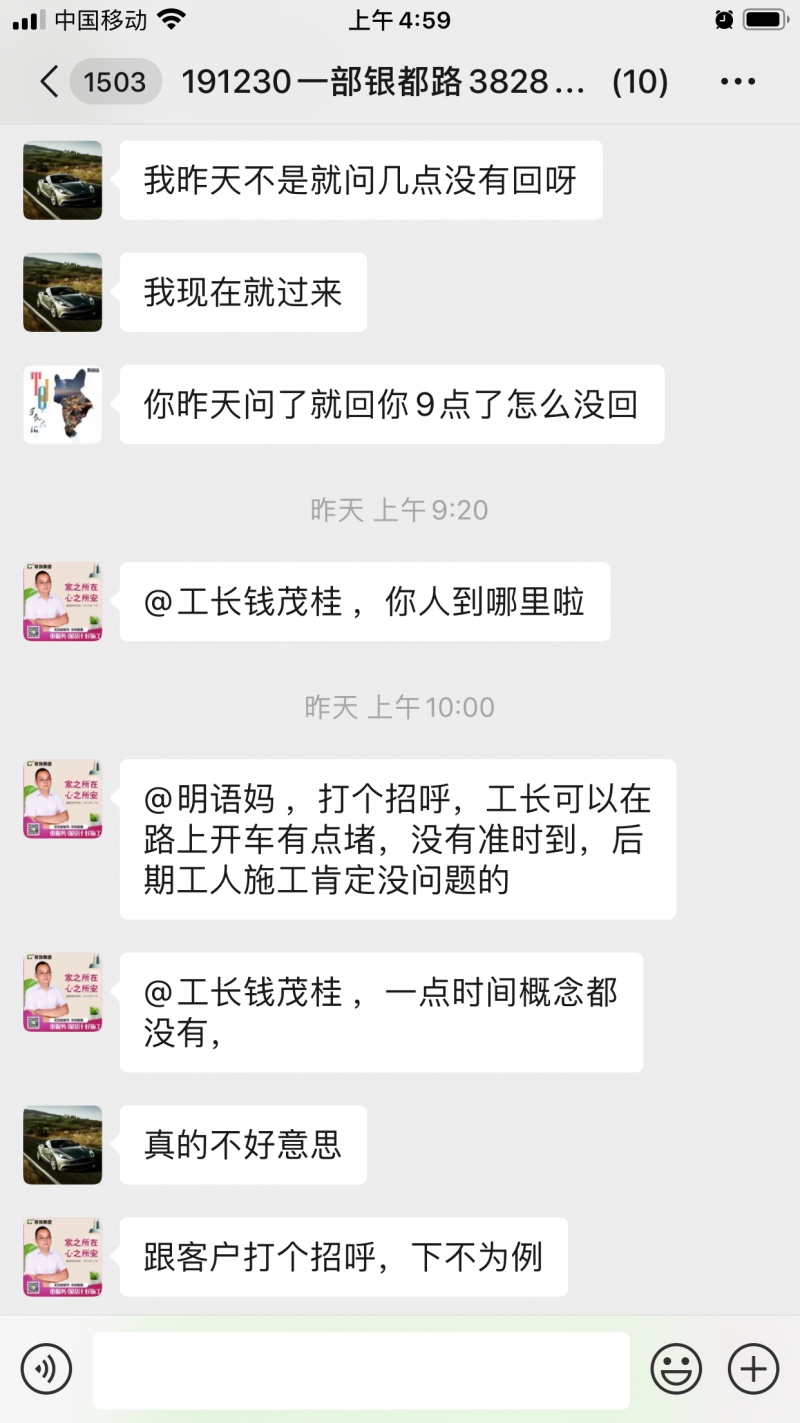The image size is (800, 1423).
Task: Open avatar of sender of 我现在就过来
Action: (x=63, y=292)
